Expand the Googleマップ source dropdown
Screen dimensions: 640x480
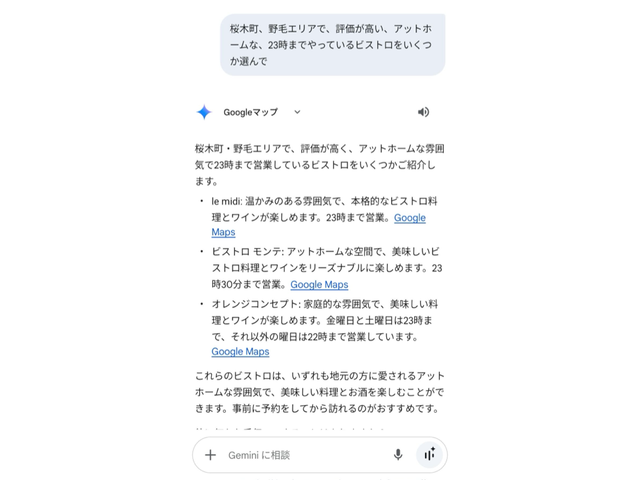click(297, 112)
